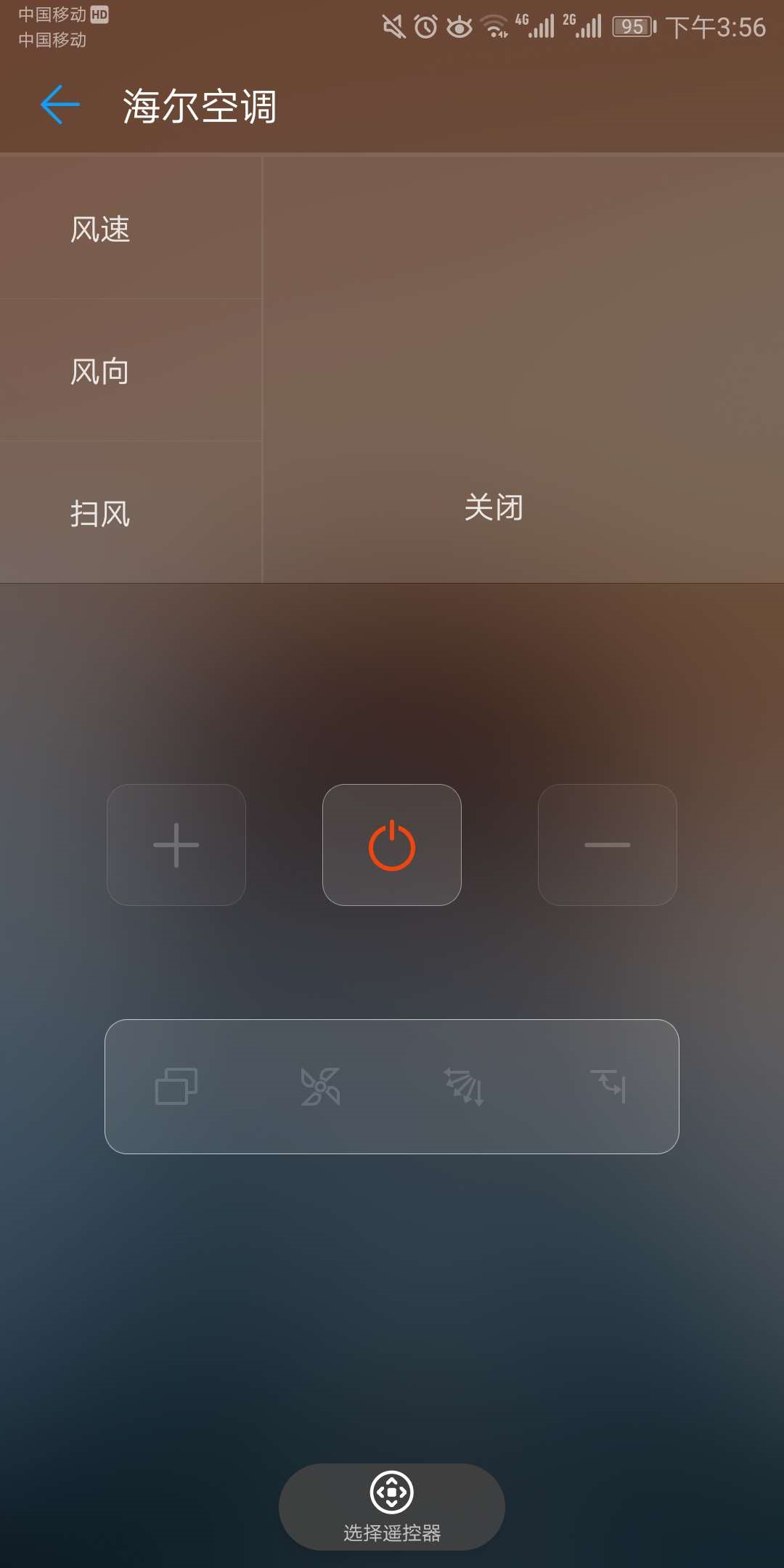Tap the plus temperature button
This screenshot has width=784, height=1568.
click(176, 845)
